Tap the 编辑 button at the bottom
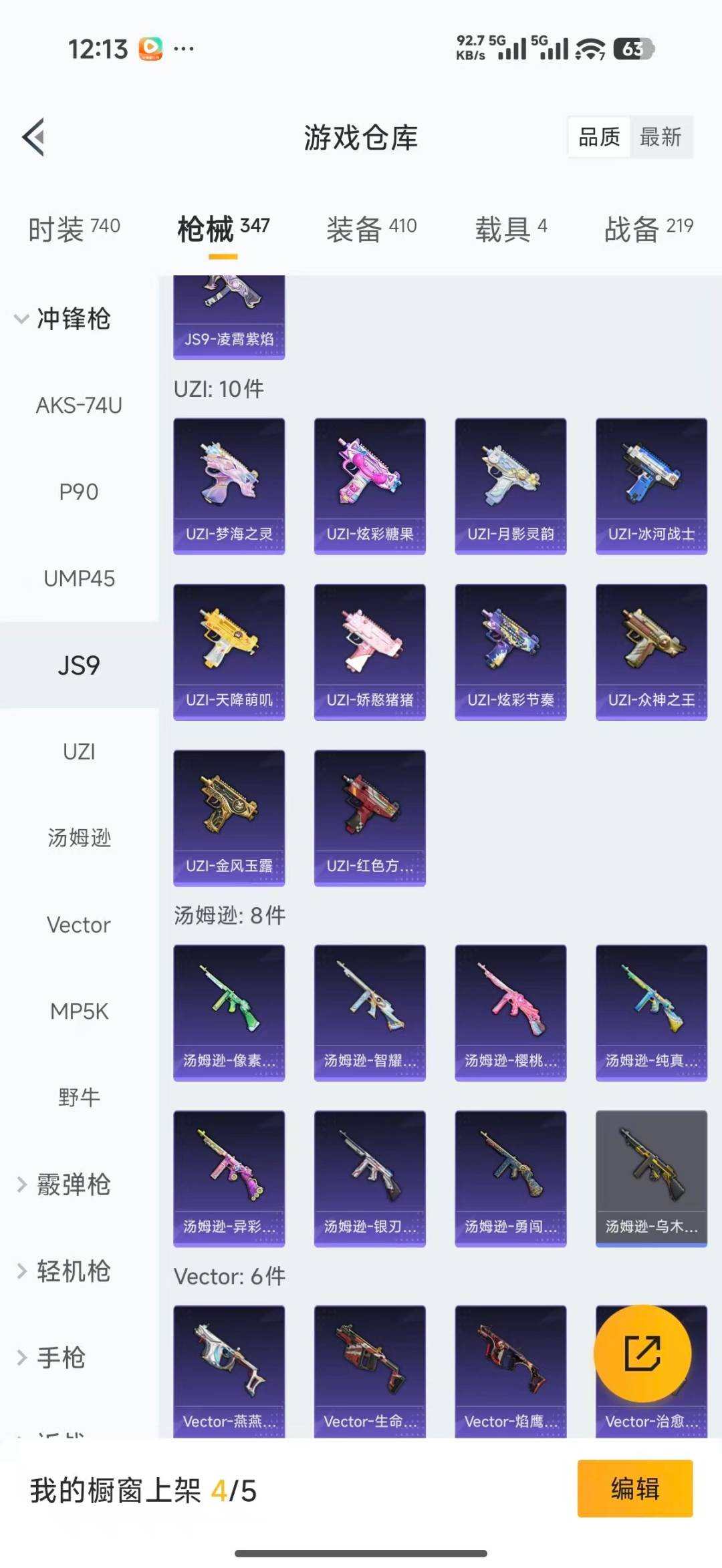The image size is (722, 1568). (634, 1490)
